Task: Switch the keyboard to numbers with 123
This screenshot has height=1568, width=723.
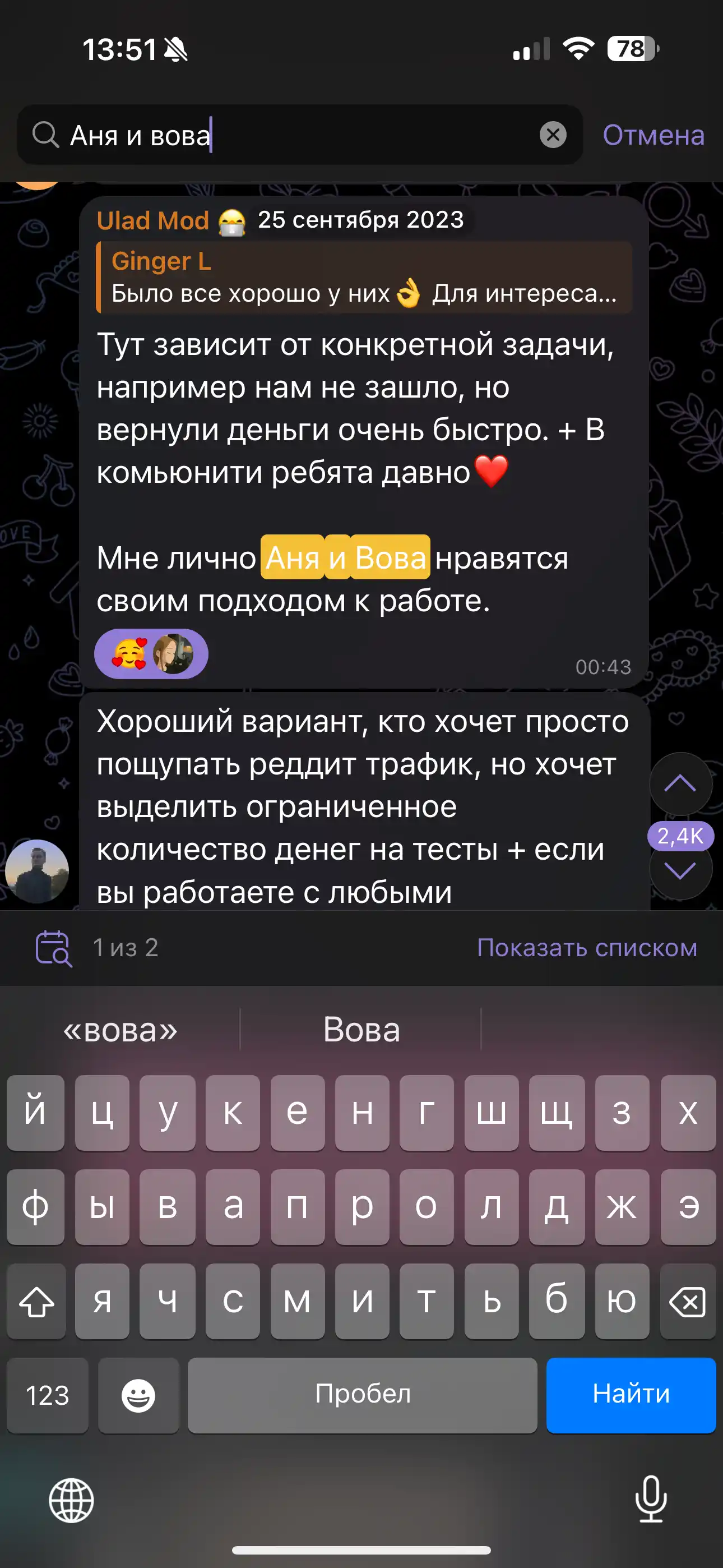Action: click(x=48, y=1395)
